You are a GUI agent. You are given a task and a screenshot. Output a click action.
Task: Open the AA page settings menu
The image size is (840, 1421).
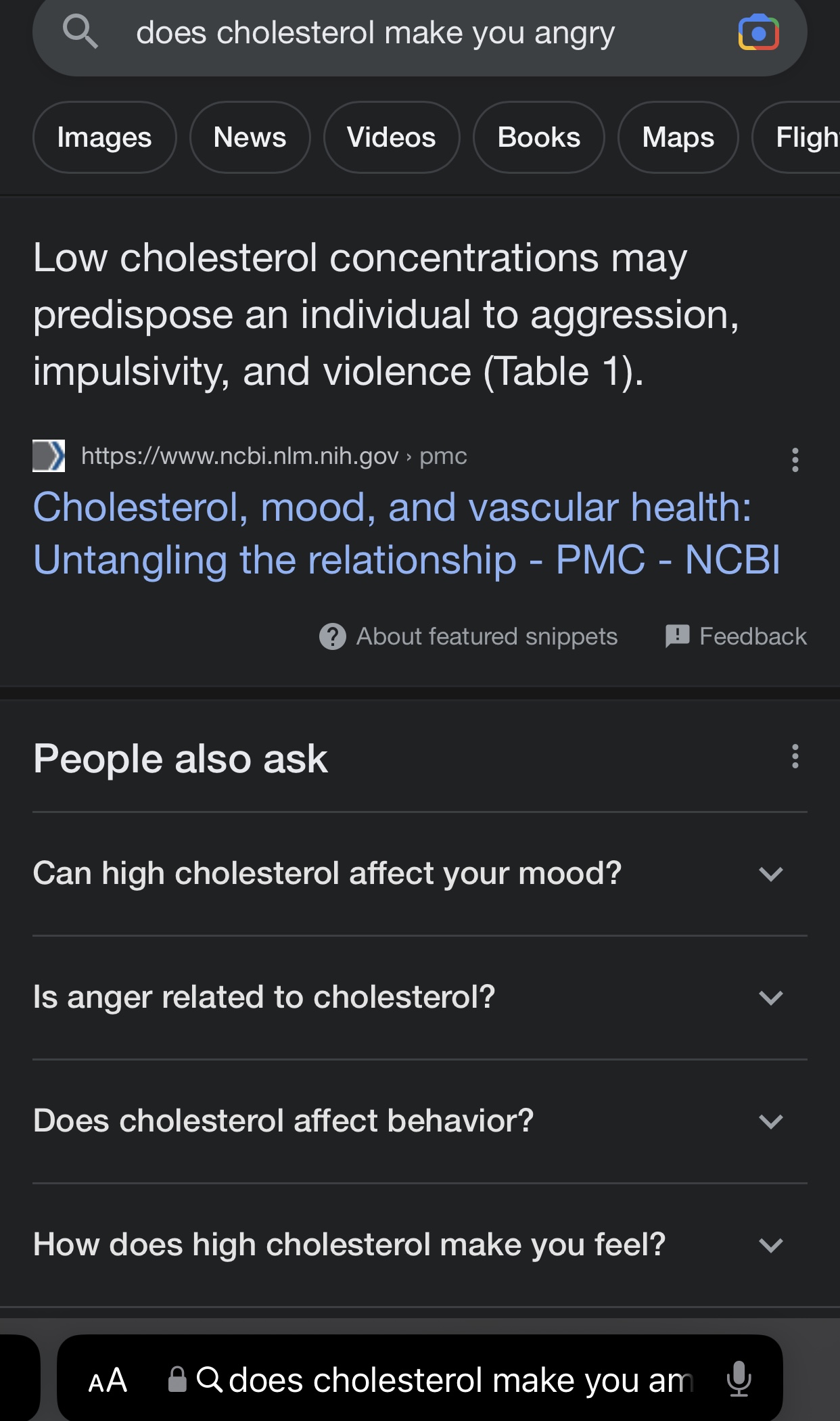108,1380
